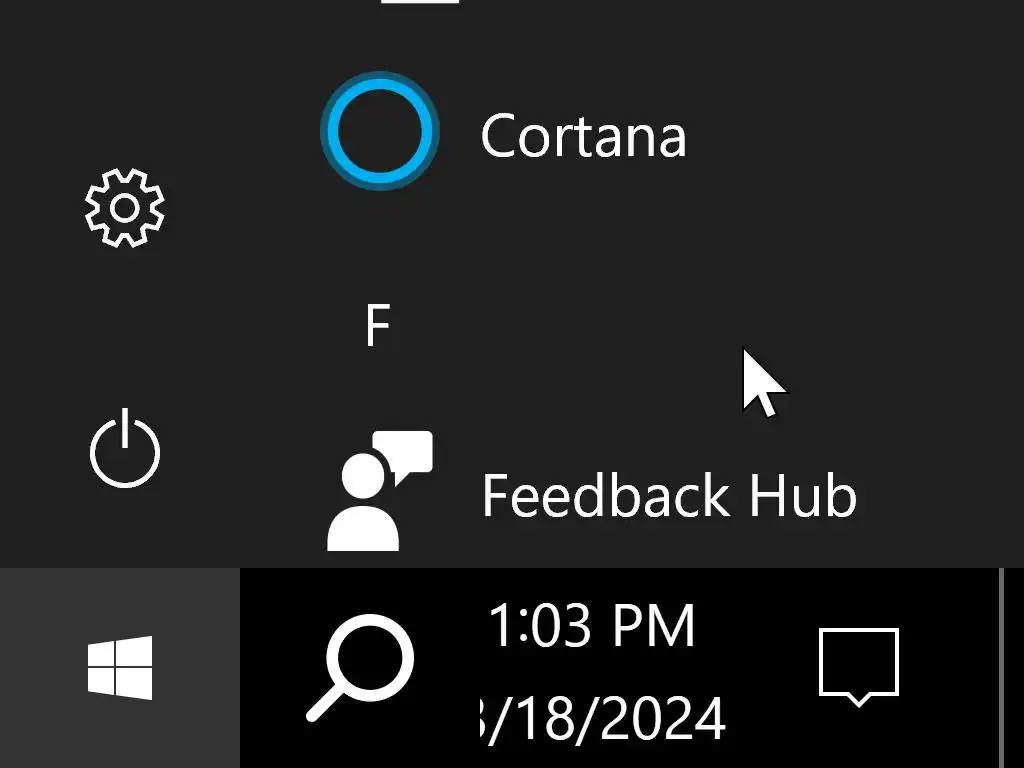Tap the Windows Start button

pos(120,668)
